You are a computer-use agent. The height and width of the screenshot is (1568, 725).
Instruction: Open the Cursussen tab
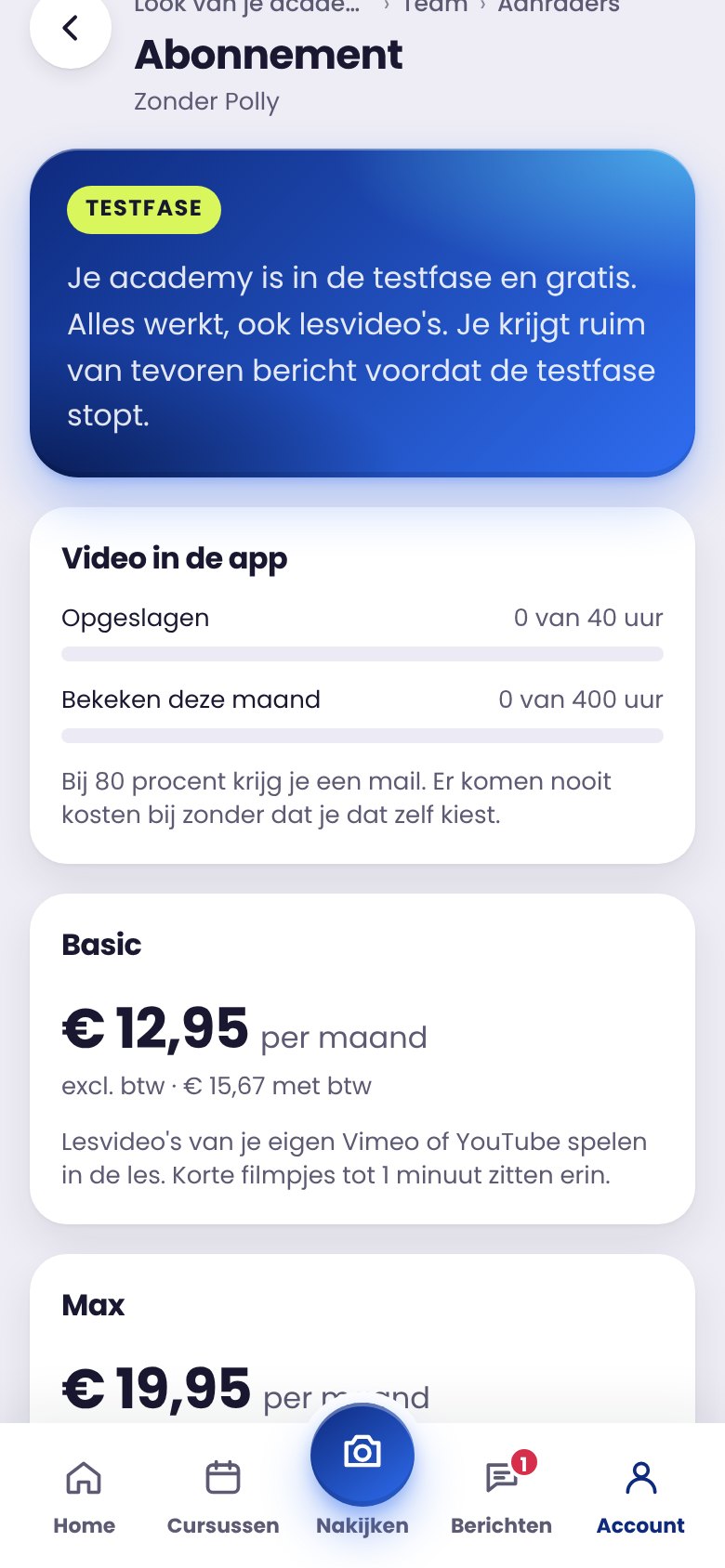[x=223, y=1497]
